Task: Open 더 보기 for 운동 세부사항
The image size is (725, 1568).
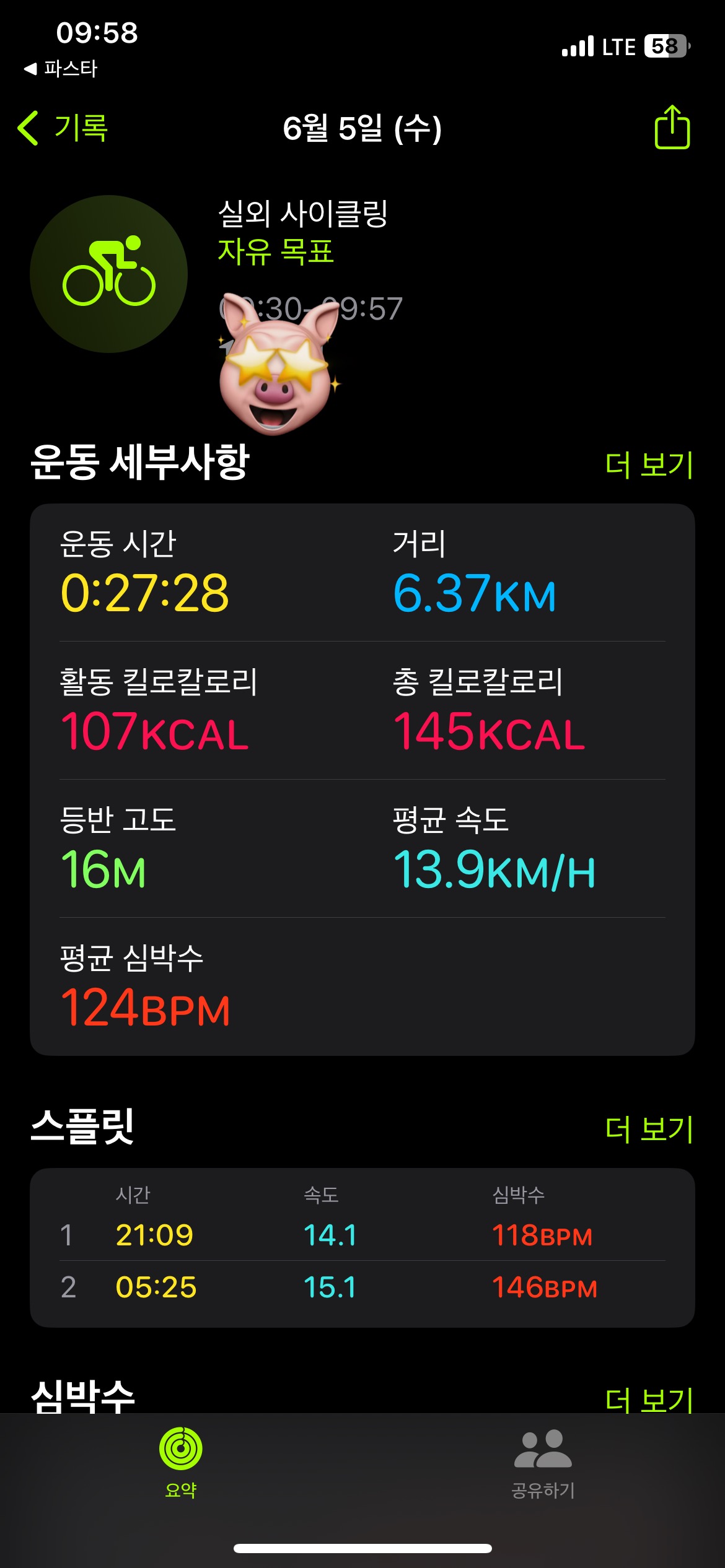Action: (x=648, y=464)
